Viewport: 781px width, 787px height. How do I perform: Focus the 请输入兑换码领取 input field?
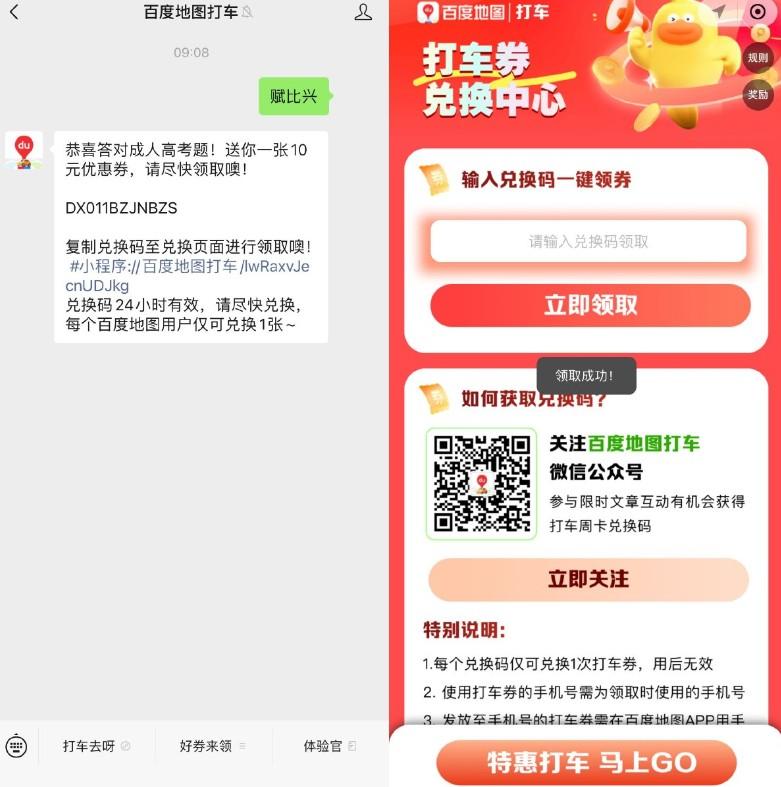click(588, 241)
